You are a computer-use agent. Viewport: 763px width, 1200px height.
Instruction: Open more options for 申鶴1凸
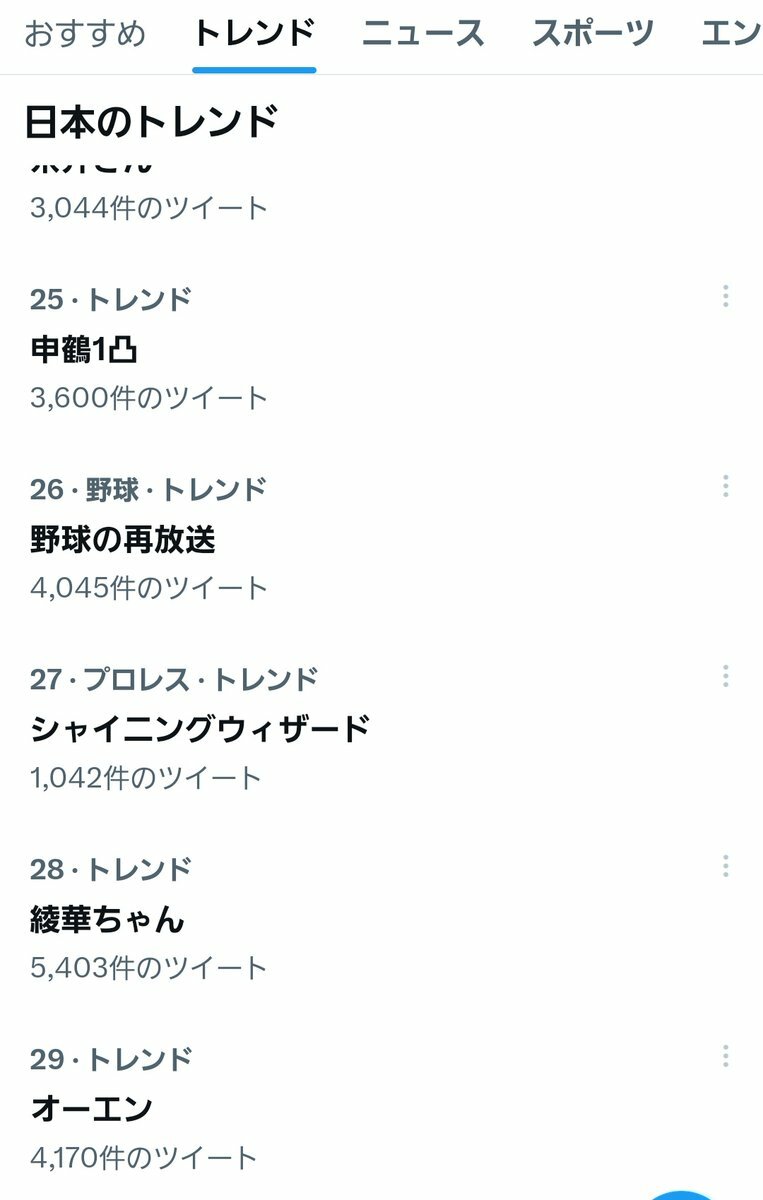[725, 296]
